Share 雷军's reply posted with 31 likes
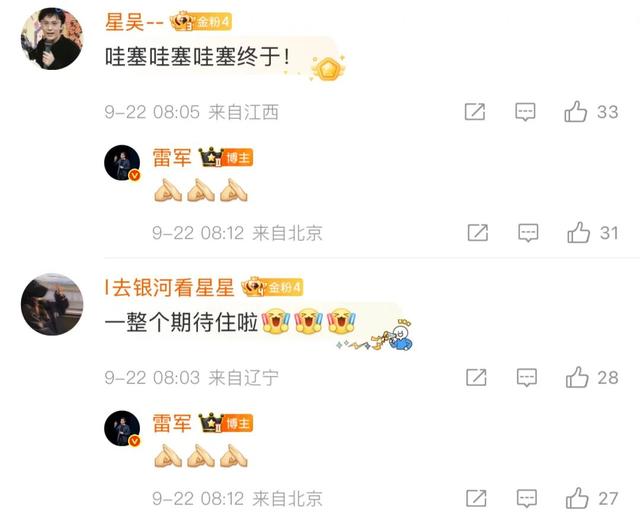The width and height of the screenshot is (640, 514). [478, 233]
